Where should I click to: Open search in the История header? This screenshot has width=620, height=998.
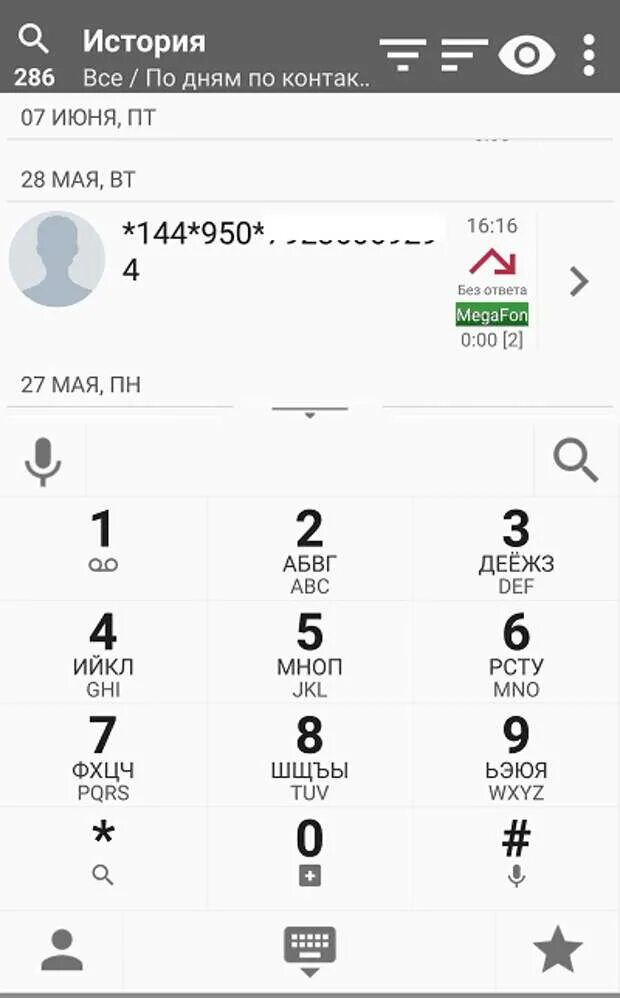[x=34, y=39]
